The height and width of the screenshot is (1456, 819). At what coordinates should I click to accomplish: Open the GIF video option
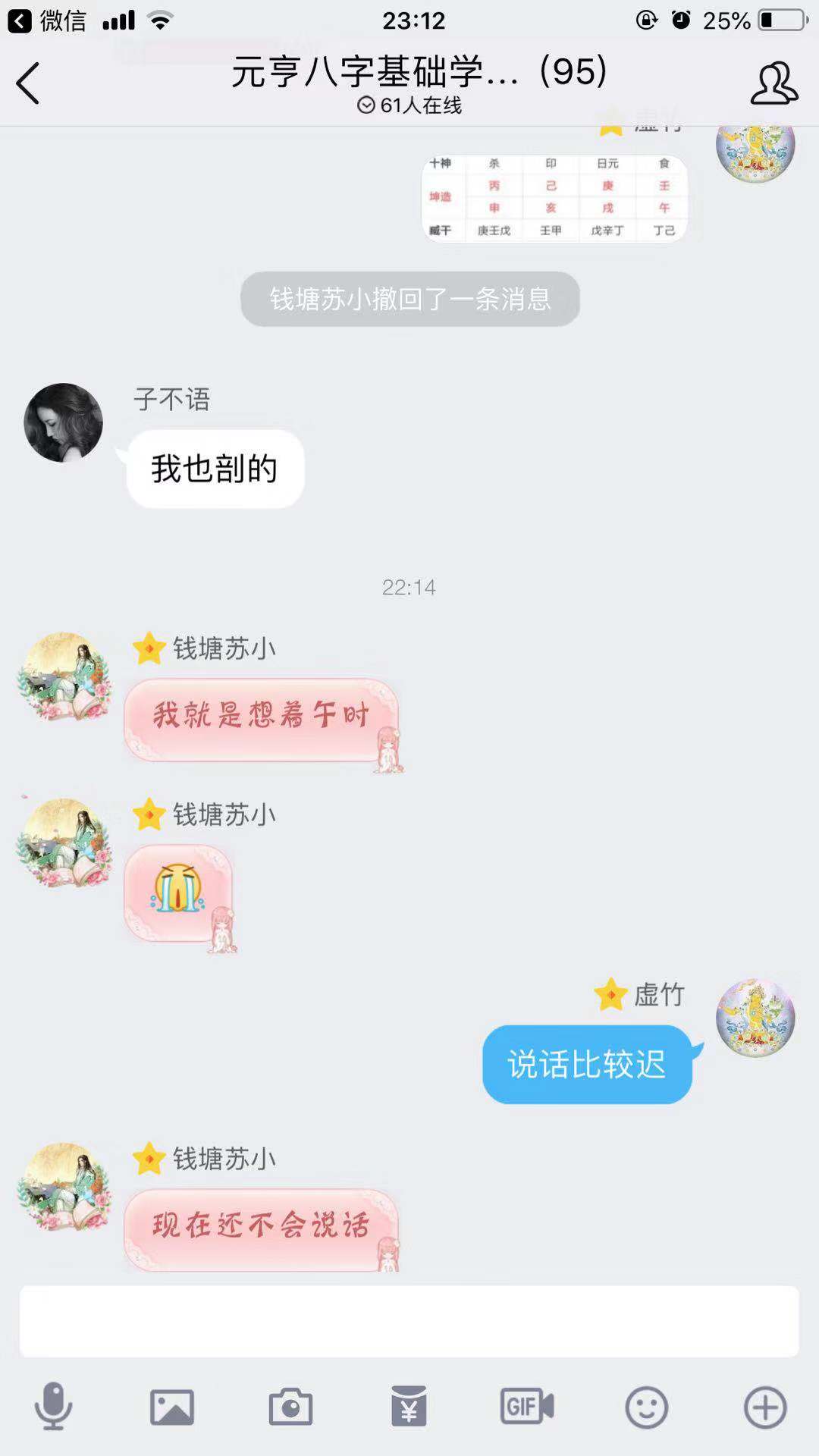pyautogui.click(x=527, y=1407)
